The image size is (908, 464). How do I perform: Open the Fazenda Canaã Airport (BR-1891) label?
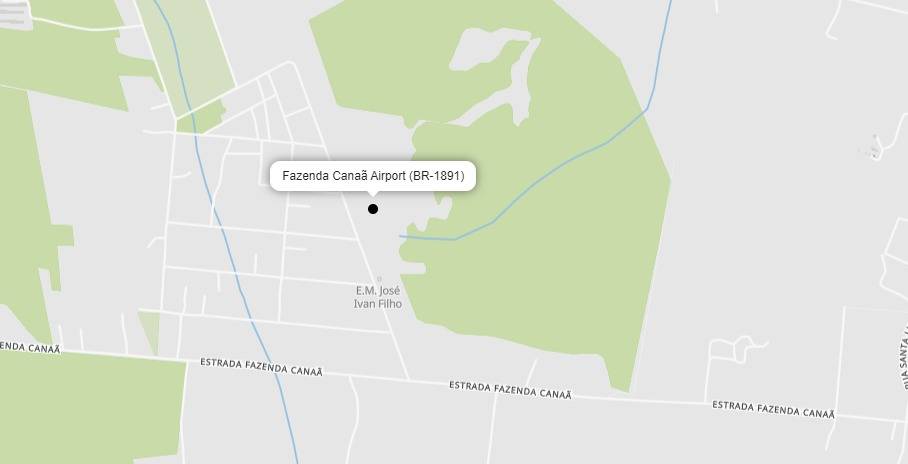(373, 176)
